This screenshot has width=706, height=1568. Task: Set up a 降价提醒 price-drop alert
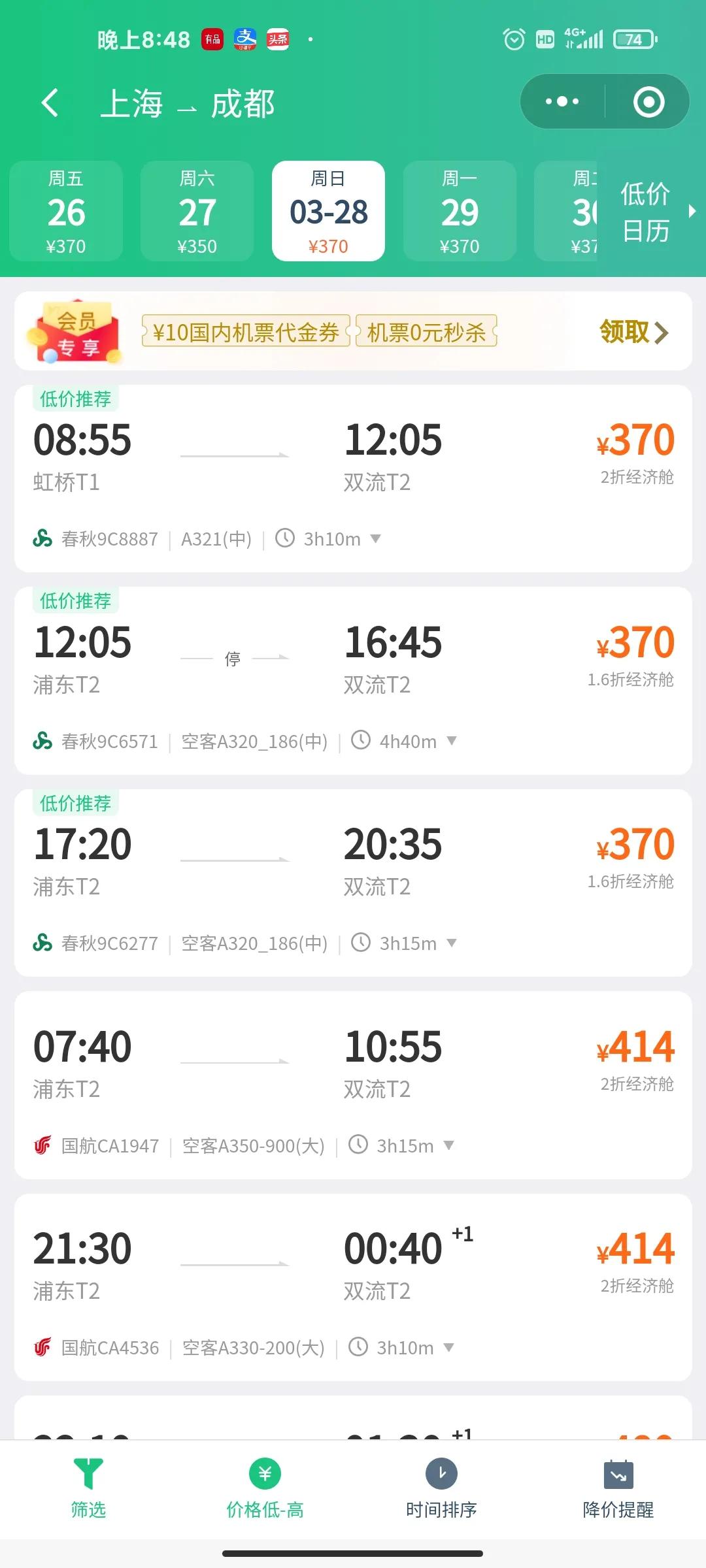click(618, 1486)
